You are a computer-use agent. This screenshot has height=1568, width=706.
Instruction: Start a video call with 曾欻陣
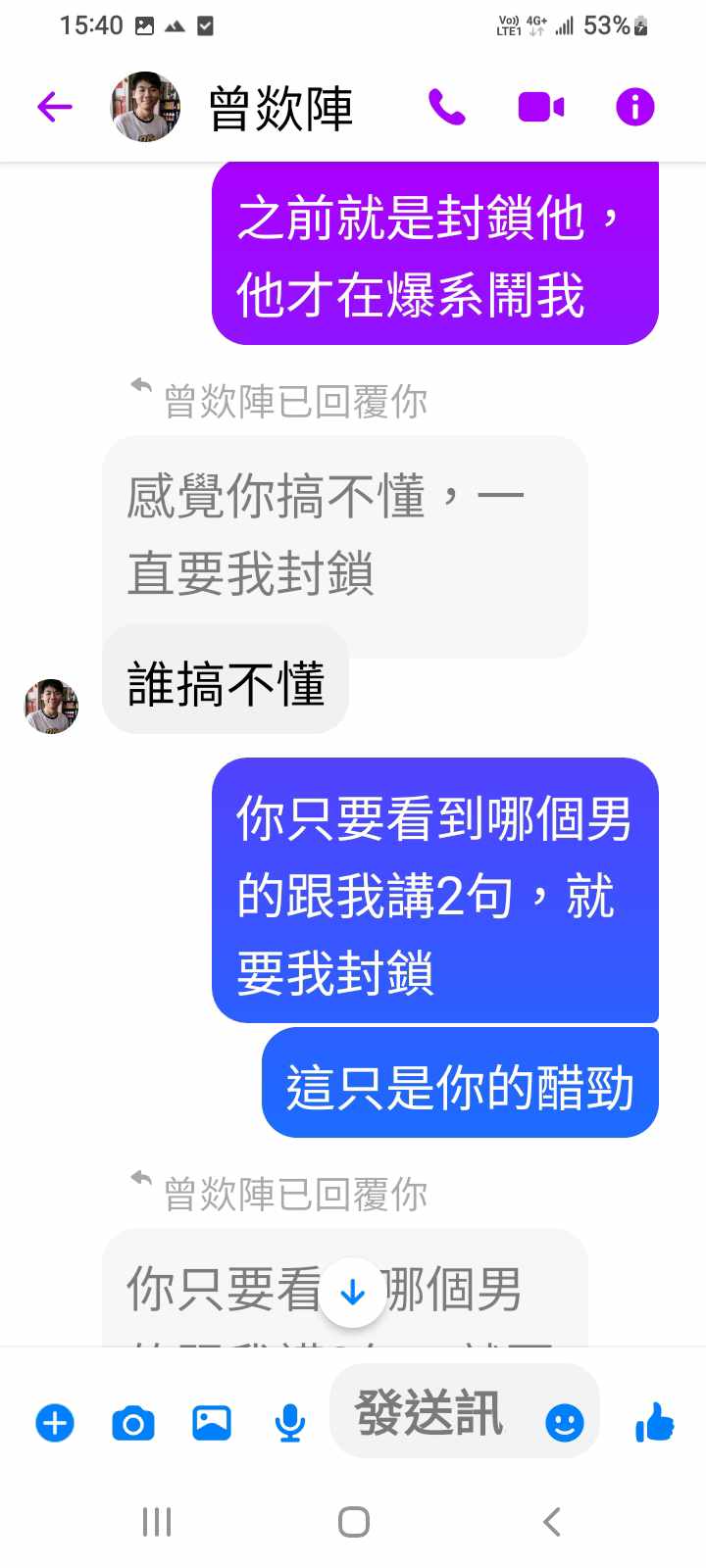pos(541,107)
